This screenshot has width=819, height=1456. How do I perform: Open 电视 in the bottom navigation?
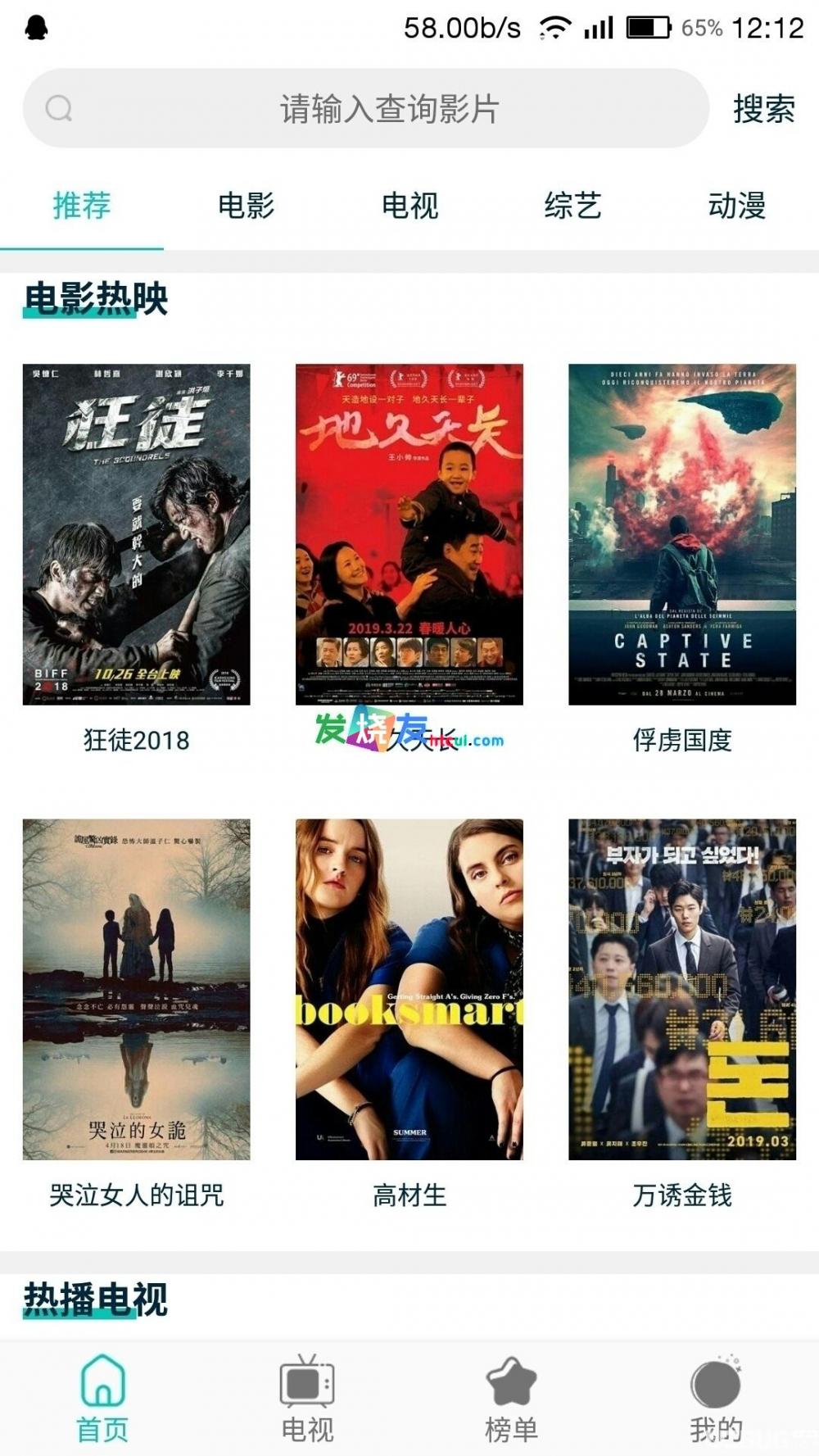coord(307,1399)
